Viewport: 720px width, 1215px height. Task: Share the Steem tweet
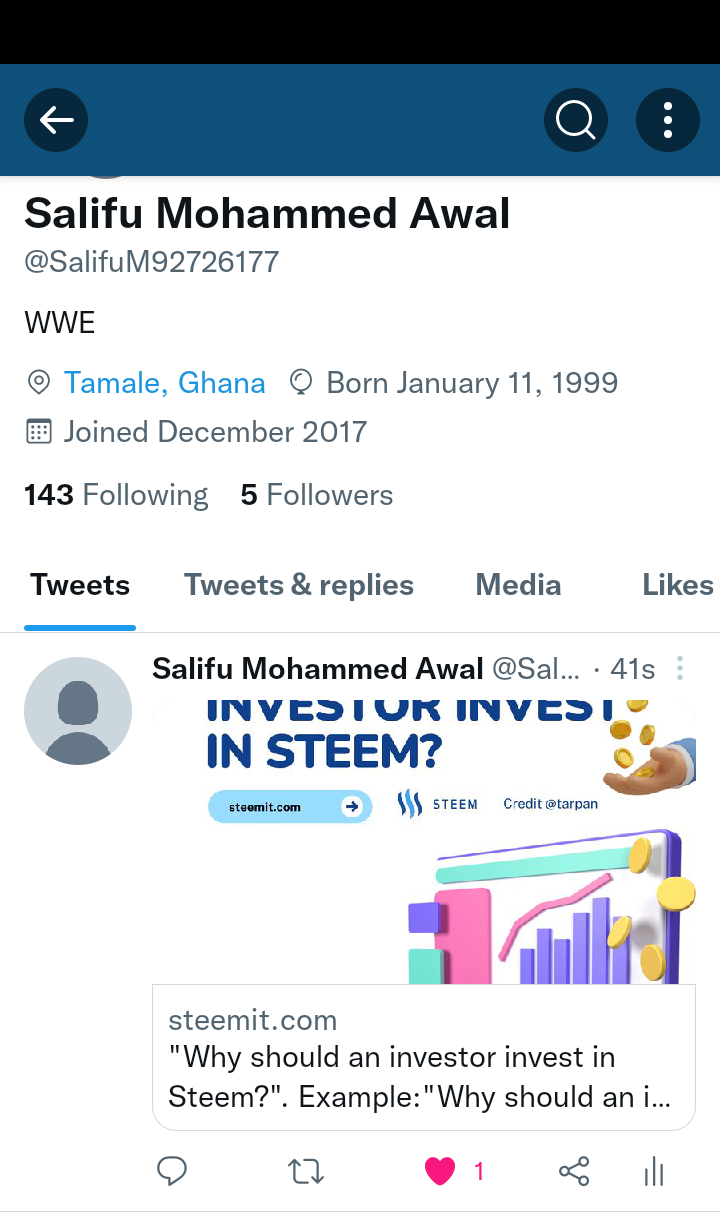[574, 1171]
